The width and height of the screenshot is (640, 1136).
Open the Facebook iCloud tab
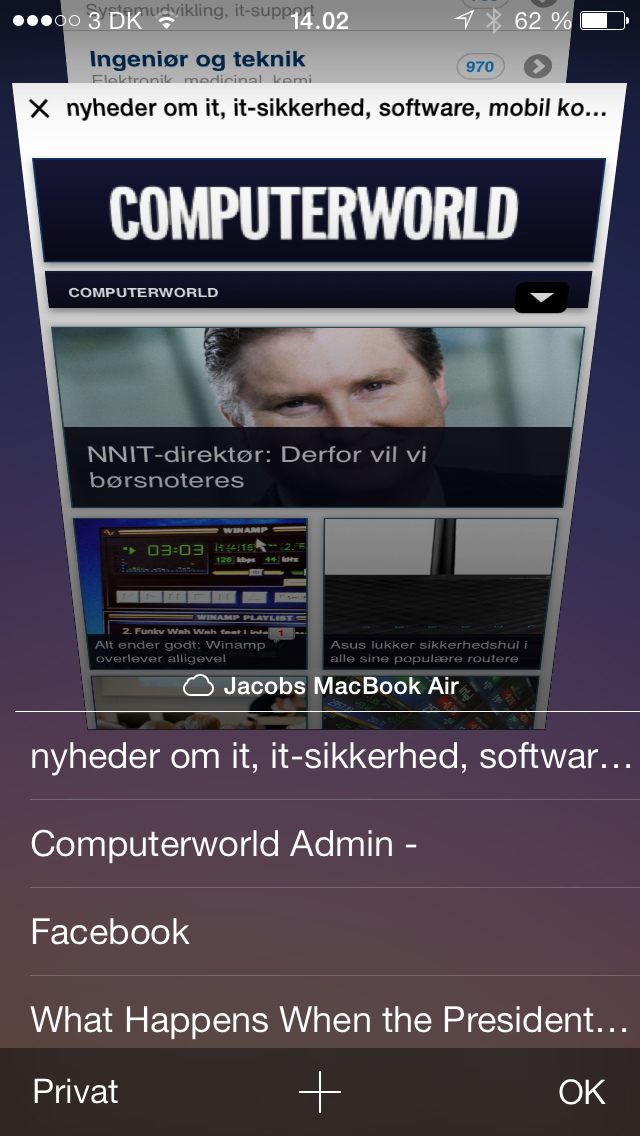tap(111, 932)
